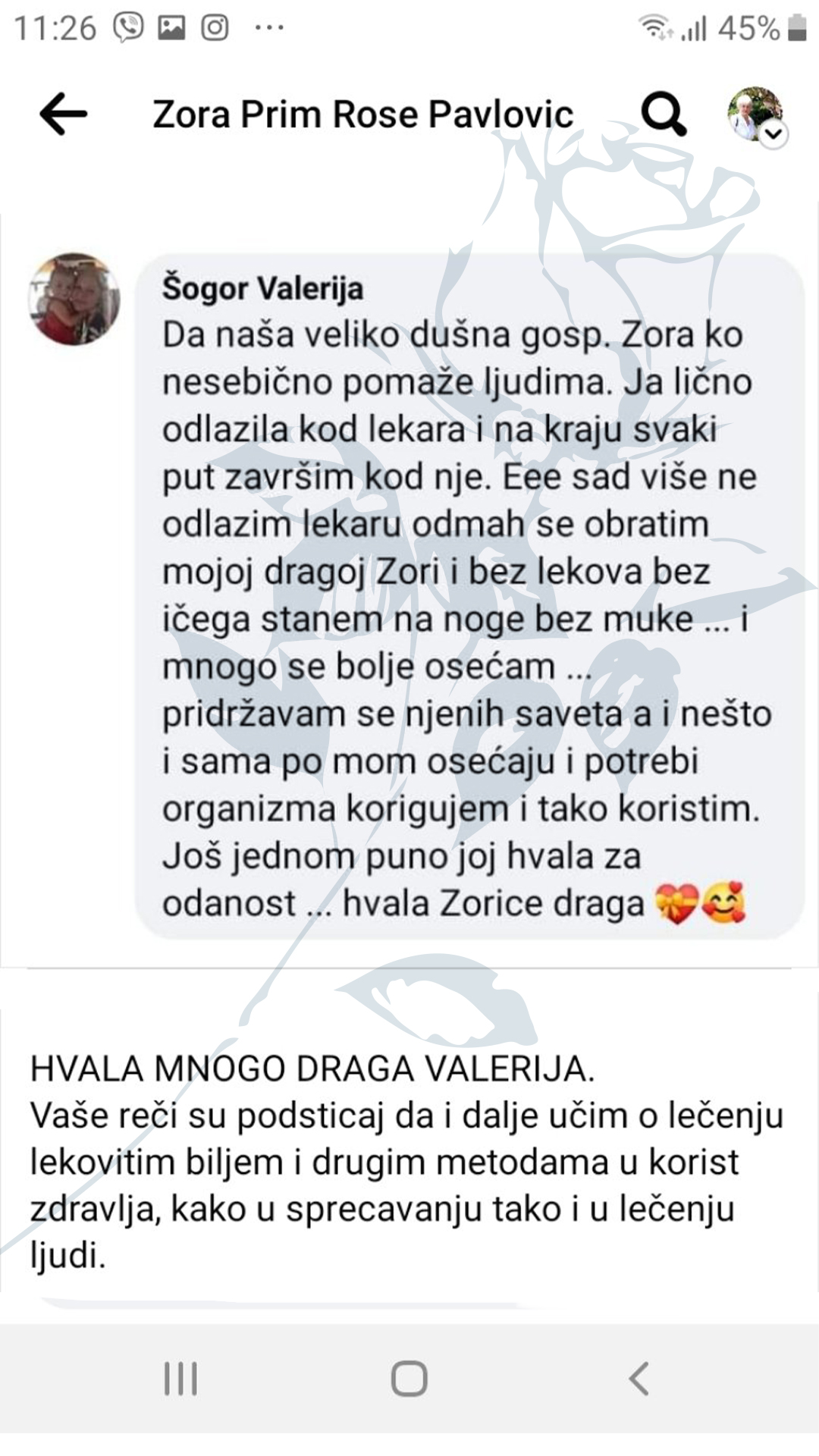
Task: Open the commenter name Šogor Valerija
Action: (x=262, y=289)
